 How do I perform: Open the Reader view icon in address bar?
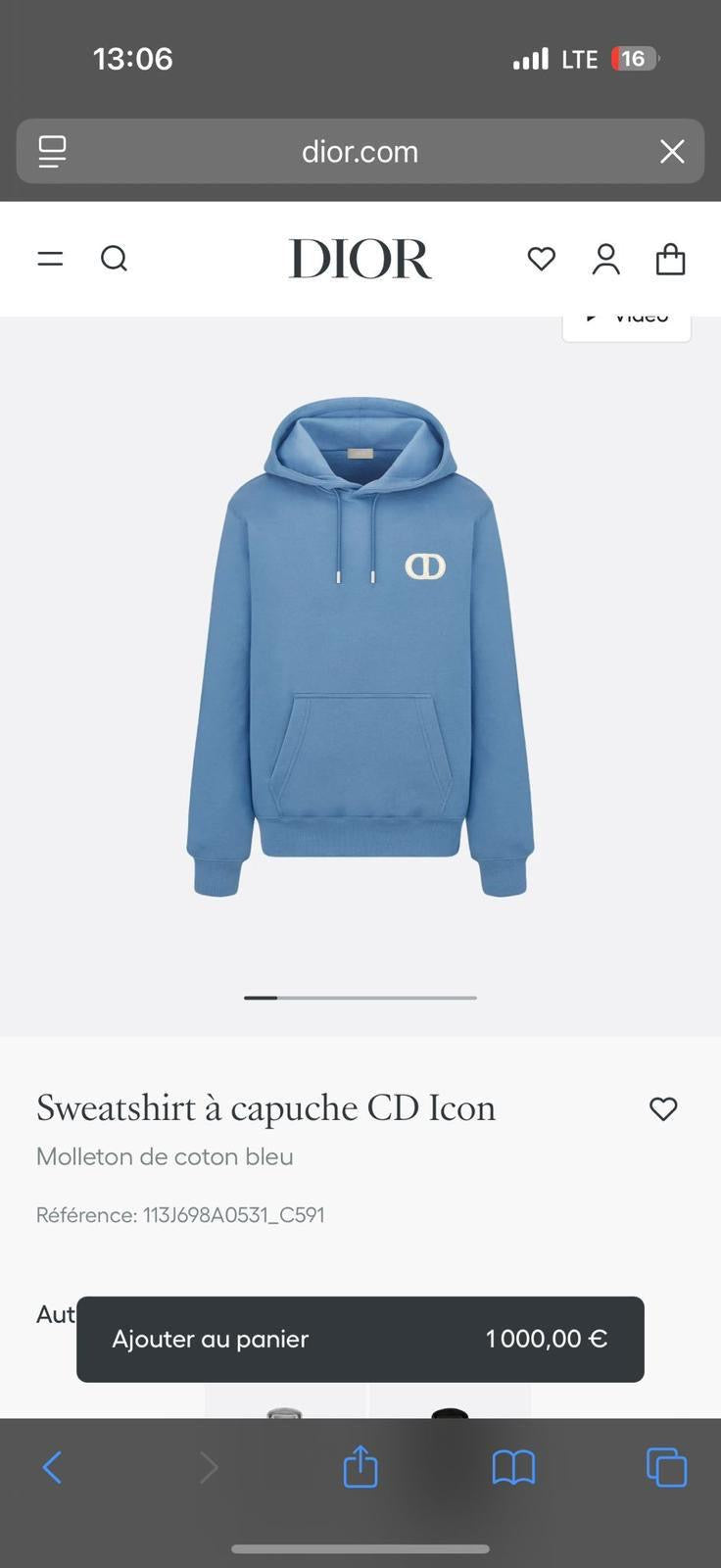52,151
